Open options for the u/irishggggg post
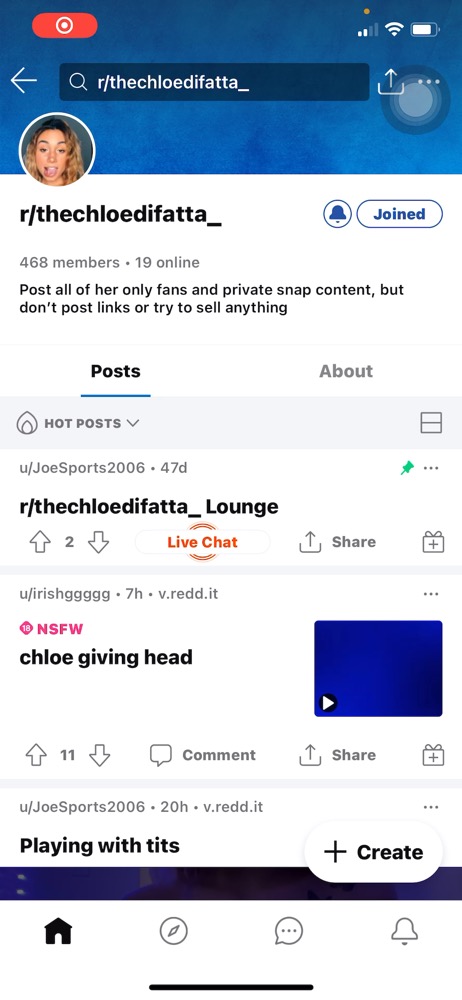Image resolution: width=462 pixels, height=1000 pixels. [x=431, y=594]
